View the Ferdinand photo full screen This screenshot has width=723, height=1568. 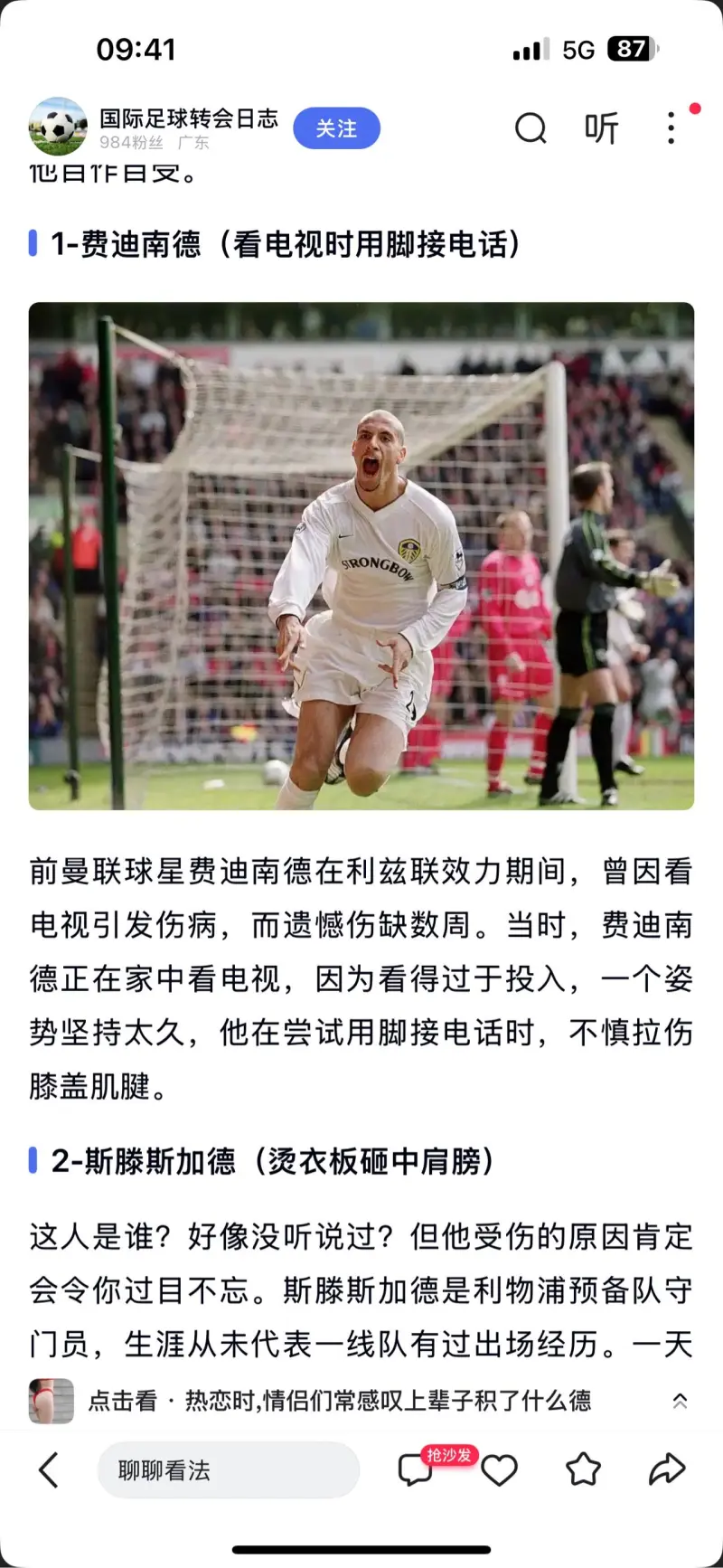[x=361, y=555]
